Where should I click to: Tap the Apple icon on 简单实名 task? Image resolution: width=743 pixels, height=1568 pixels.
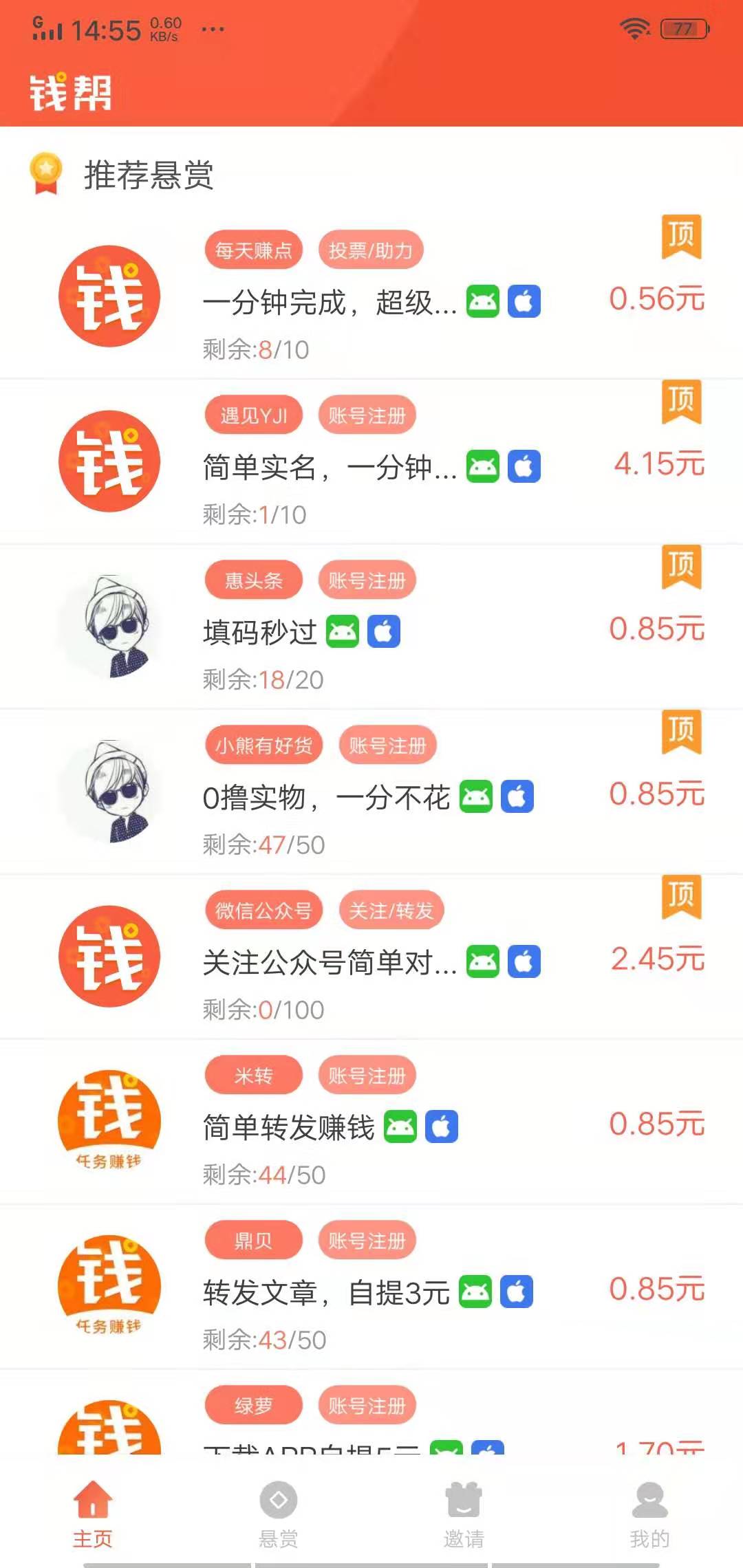pos(524,466)
